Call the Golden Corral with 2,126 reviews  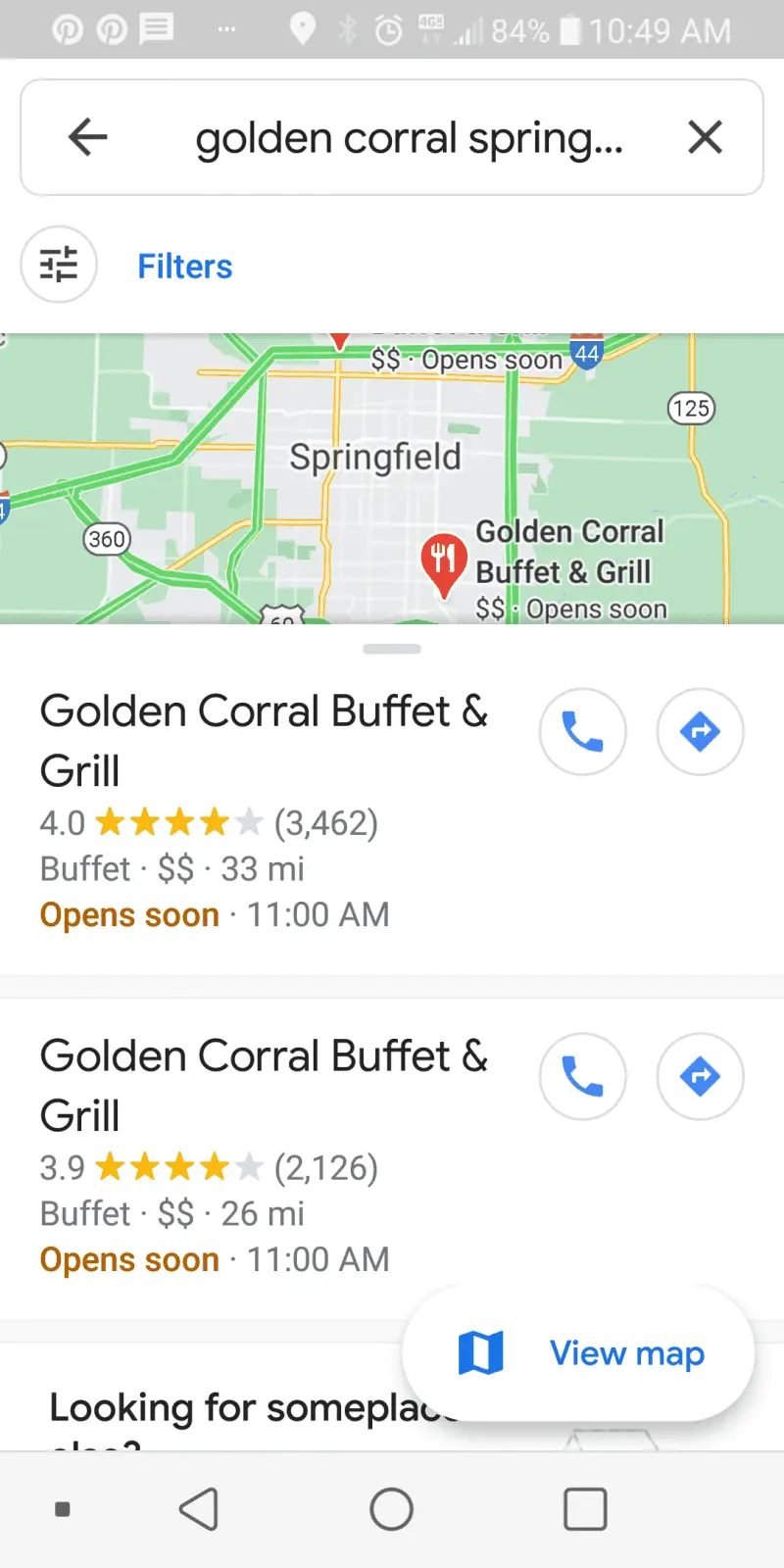coord(582,1077)
